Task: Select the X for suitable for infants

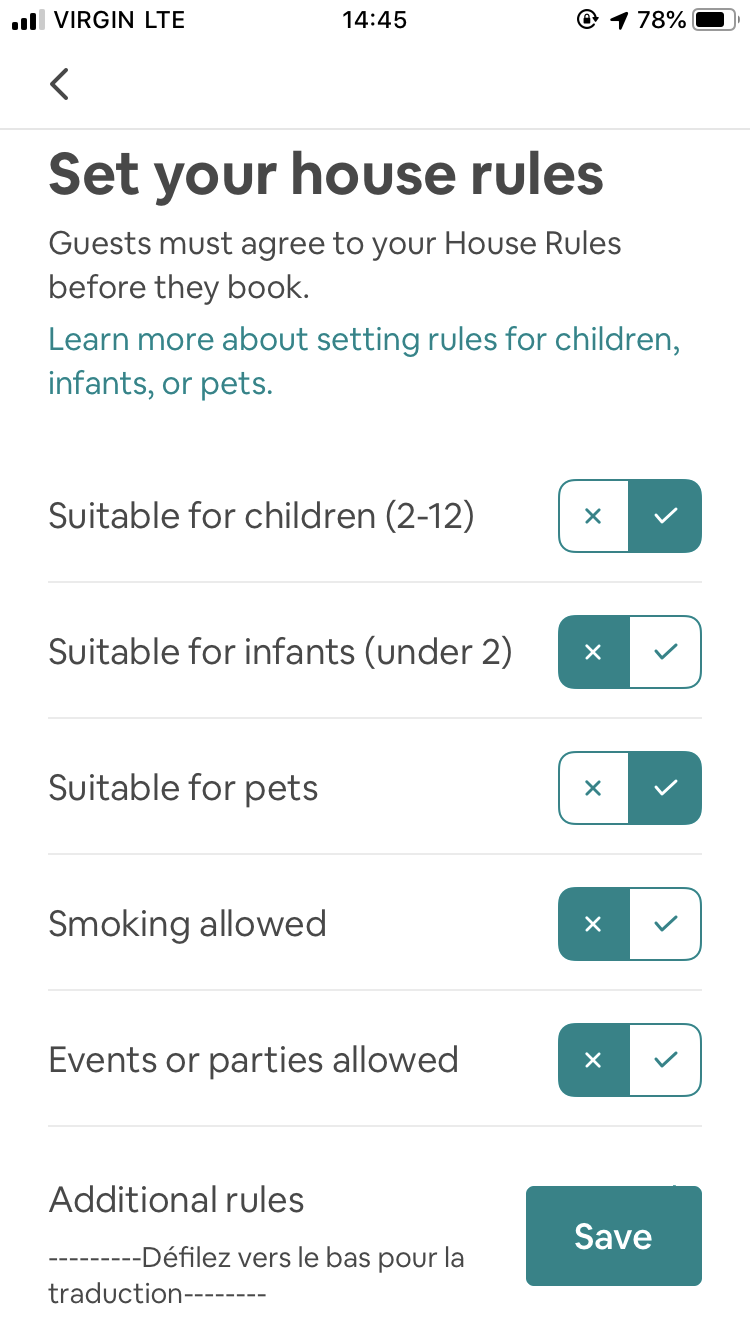Action: click(x=593, y=652)
